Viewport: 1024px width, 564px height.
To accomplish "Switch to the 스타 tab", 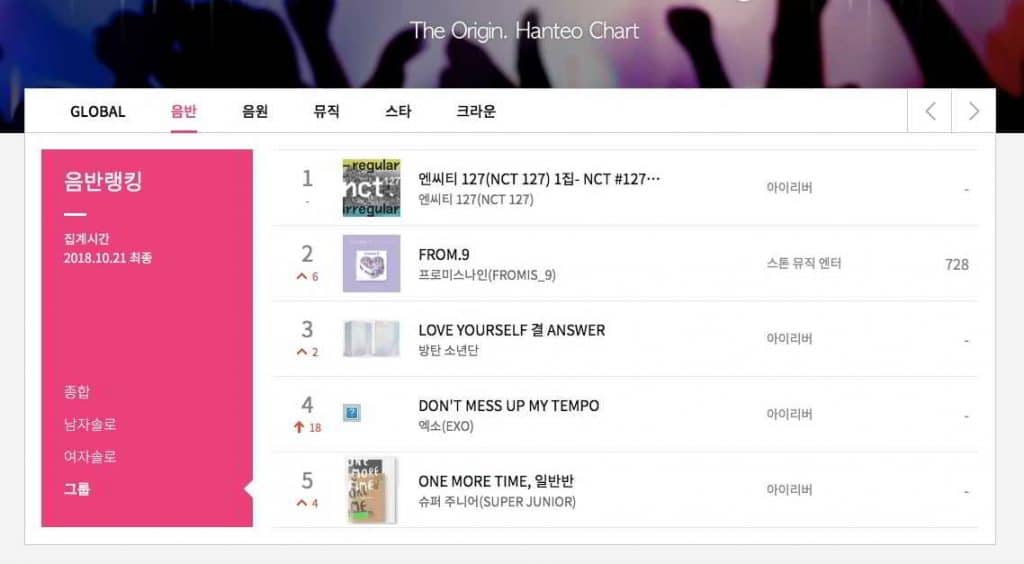I will click(x=398, y=111).
